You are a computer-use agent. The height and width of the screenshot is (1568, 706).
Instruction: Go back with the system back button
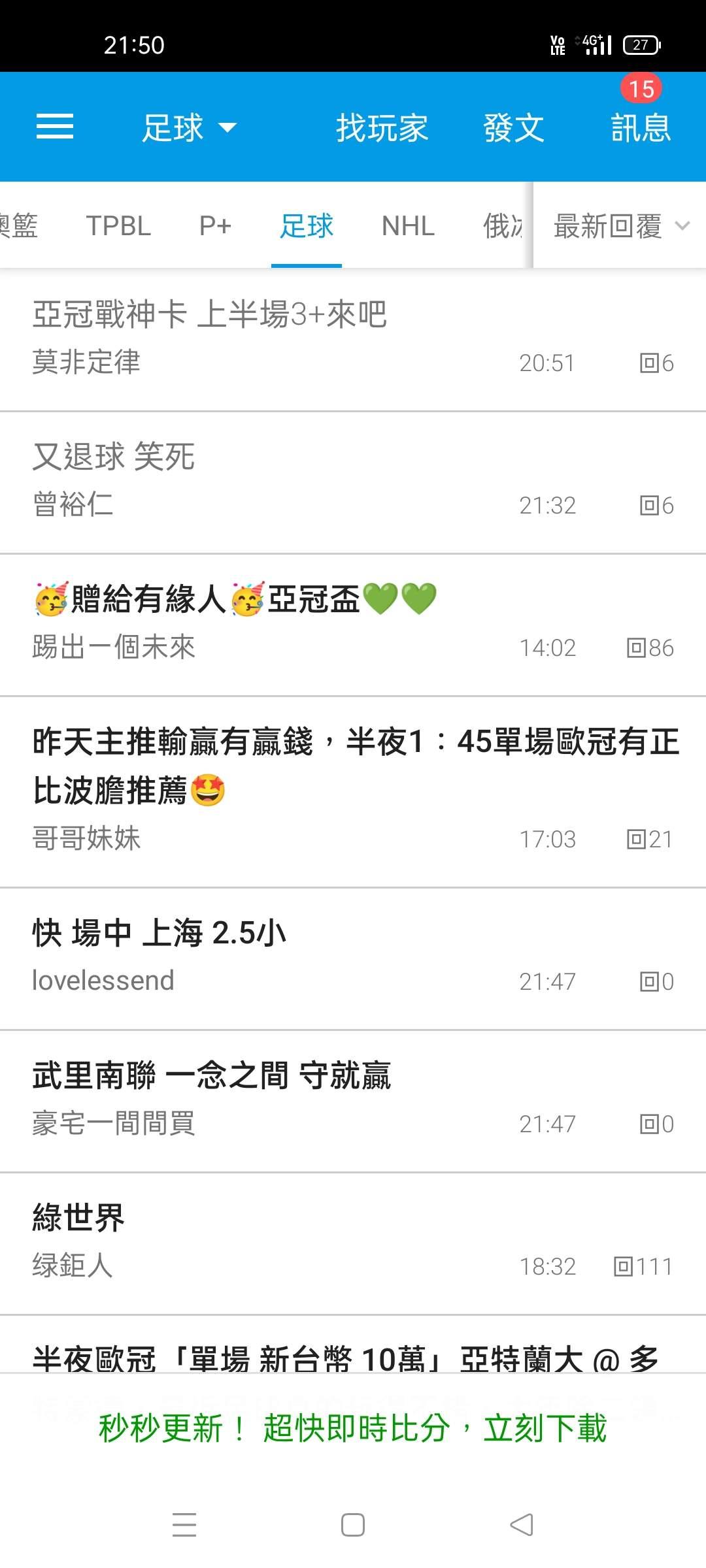coord(522,1525)
